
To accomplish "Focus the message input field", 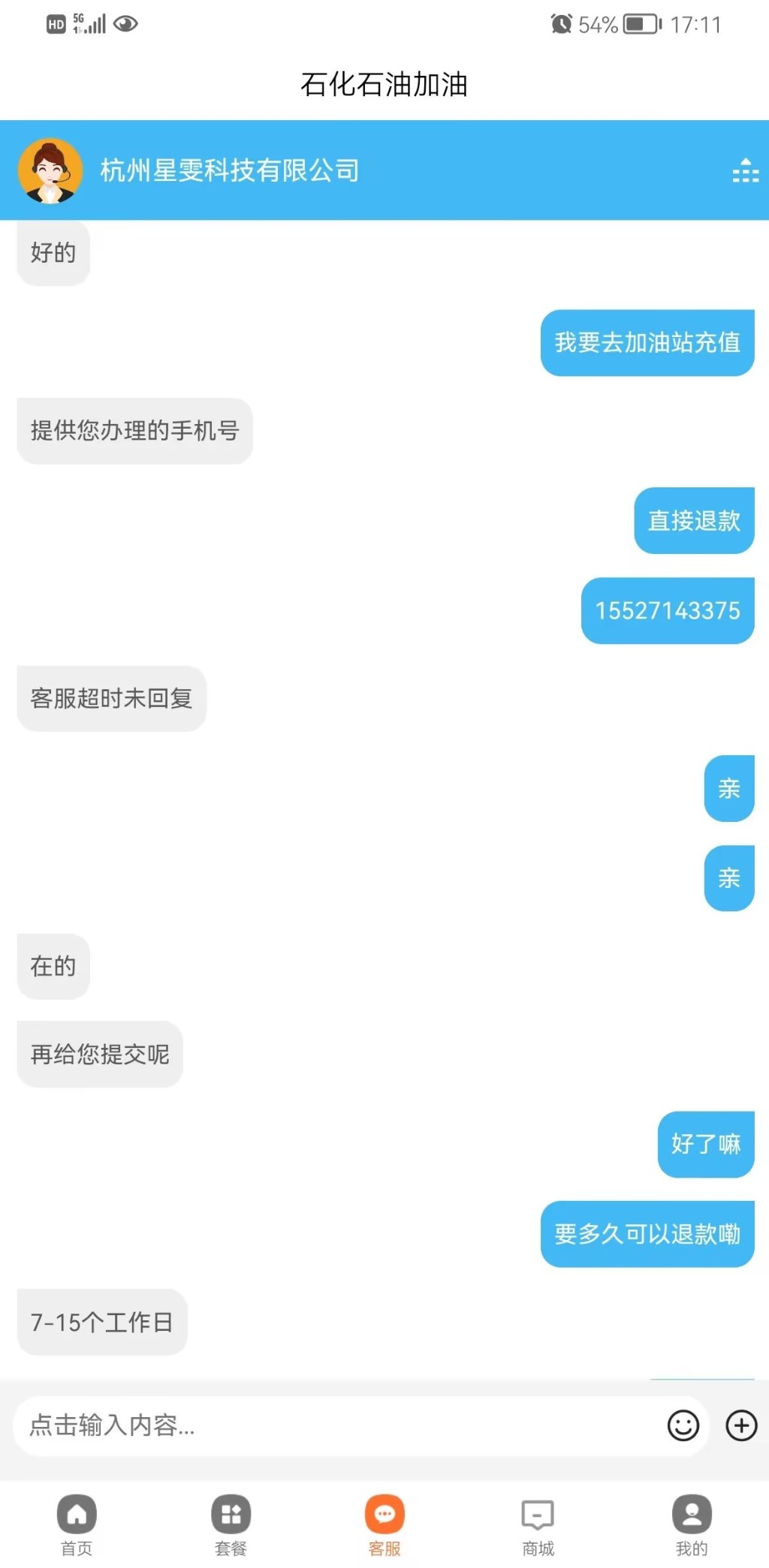I will [338, 1425].
